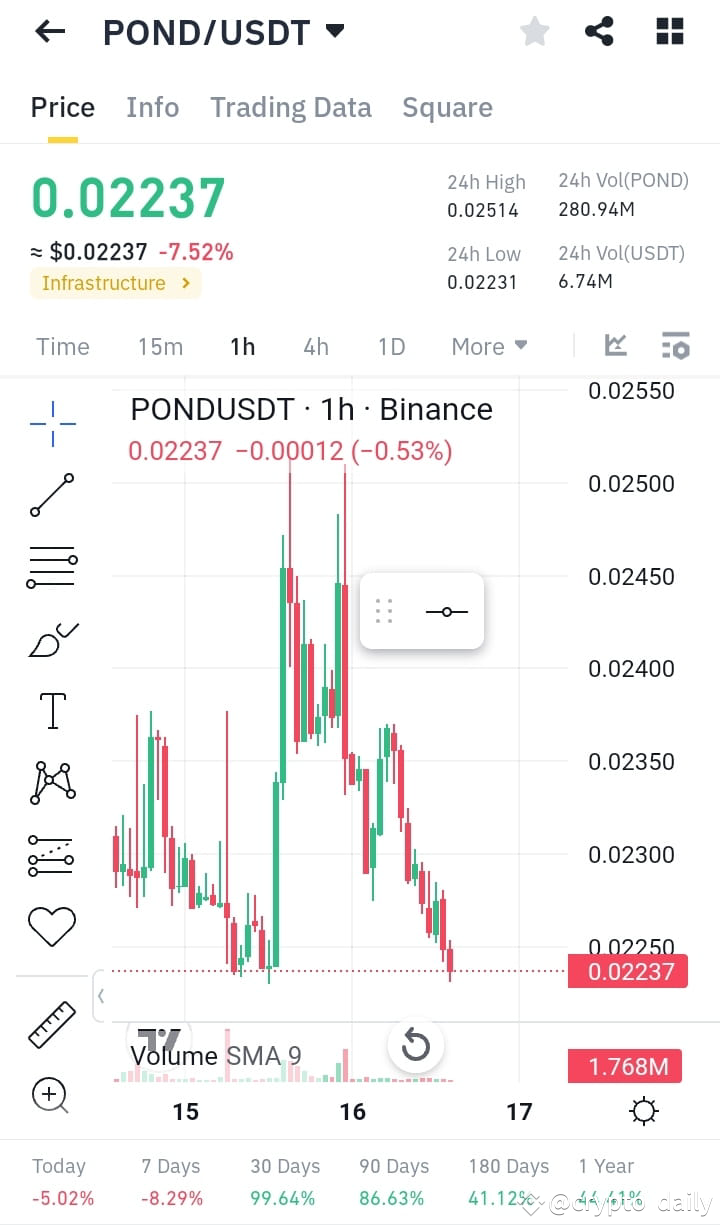720x1225 pixels.
Task: Open the Info tab
Action: [152, 107]
